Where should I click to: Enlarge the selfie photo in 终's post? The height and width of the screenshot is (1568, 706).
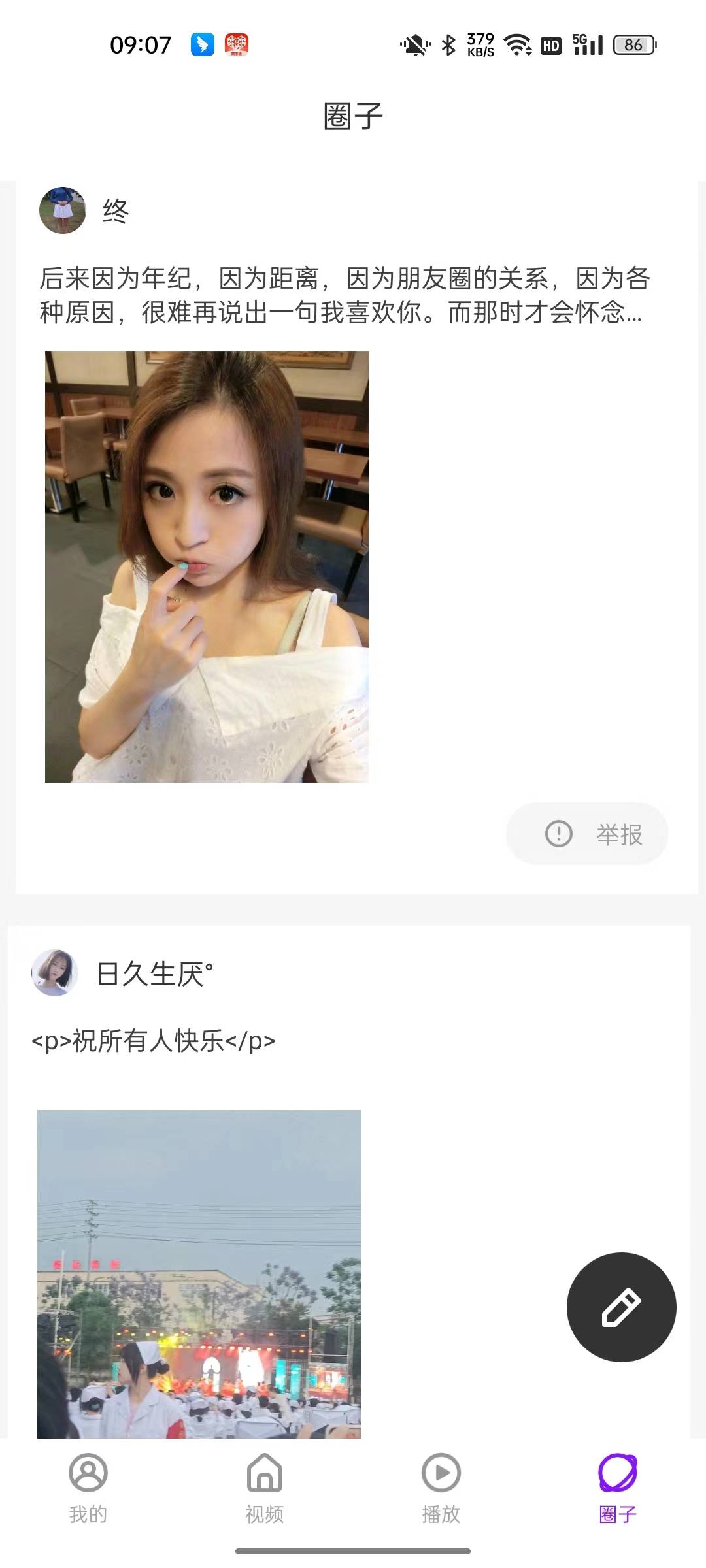(207, 566)
